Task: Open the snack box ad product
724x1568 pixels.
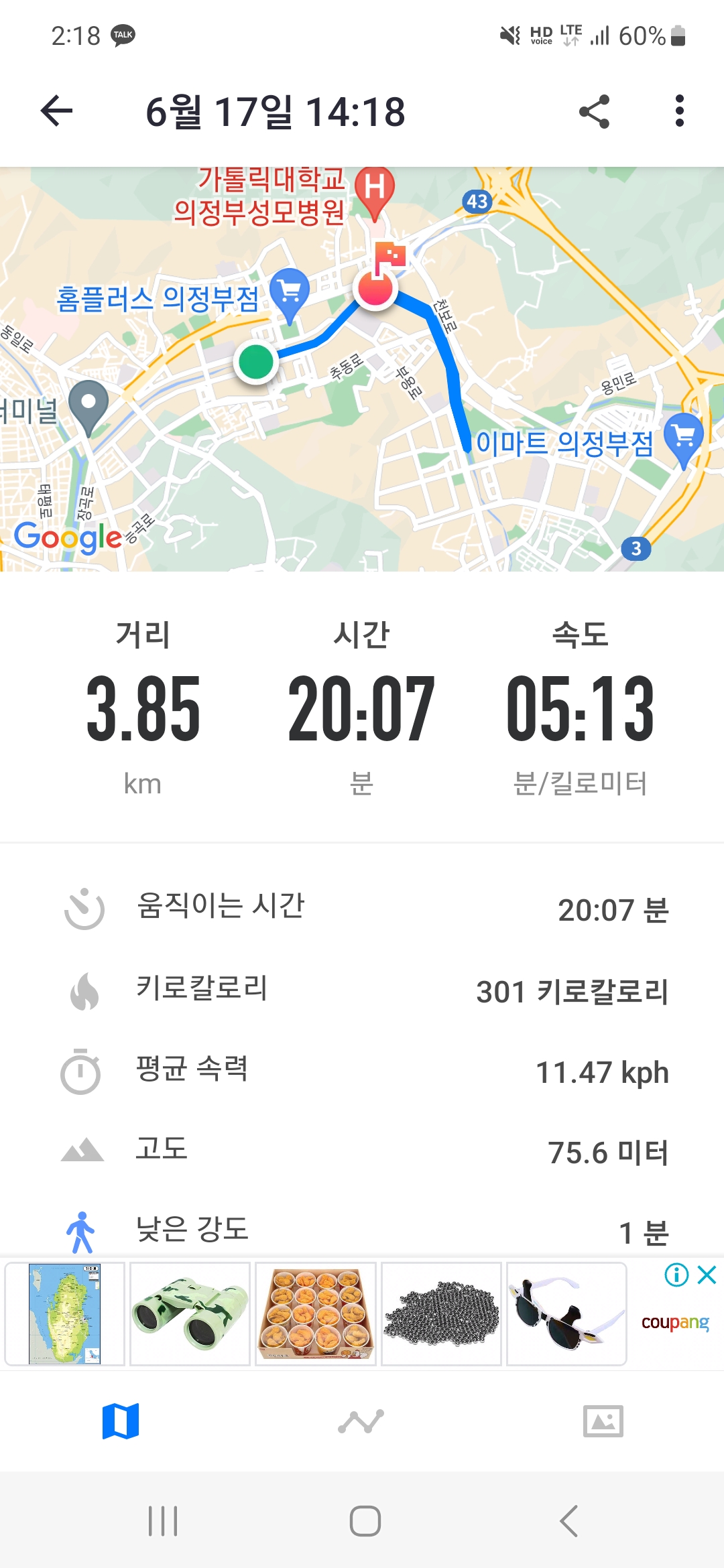Action: [x=316, y=1313]
